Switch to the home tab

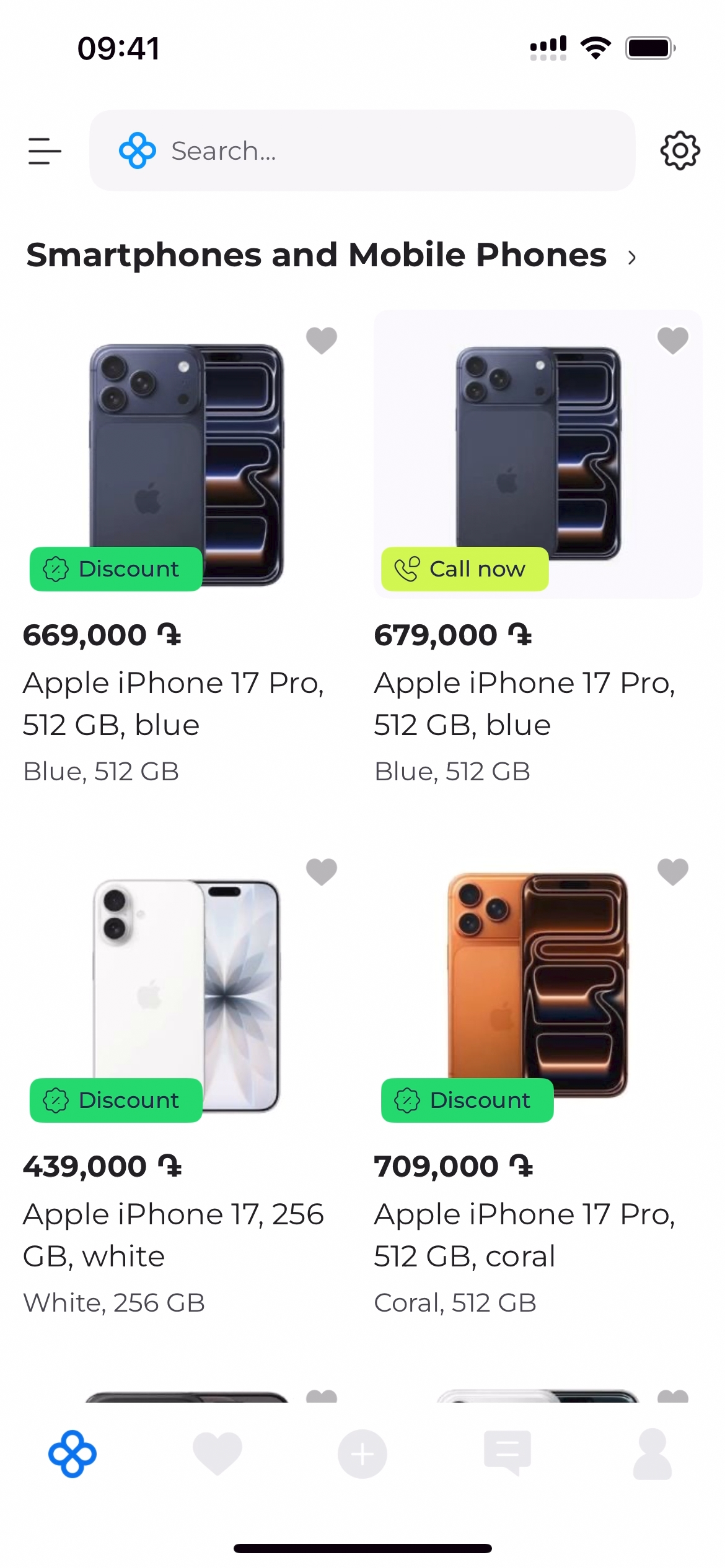pyautogui.click(x=72, y=1453)
